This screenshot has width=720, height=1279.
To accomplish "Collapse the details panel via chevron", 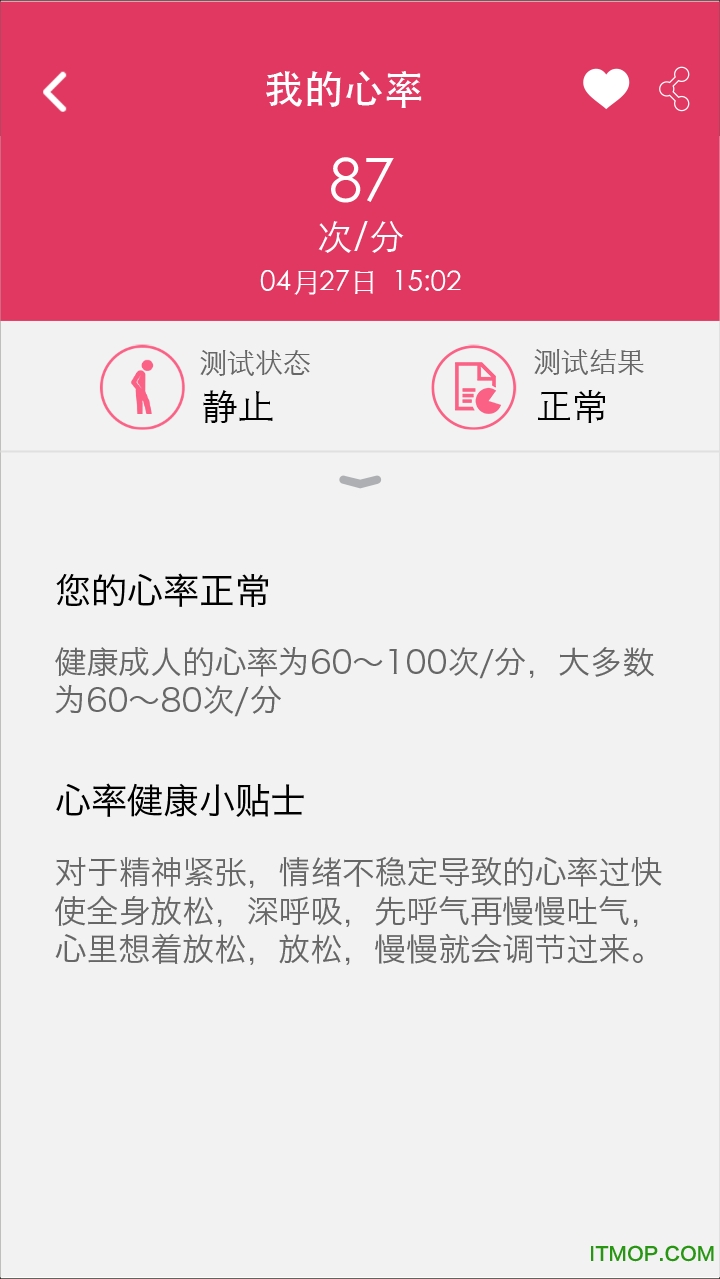I will click(x=360, y=481).
